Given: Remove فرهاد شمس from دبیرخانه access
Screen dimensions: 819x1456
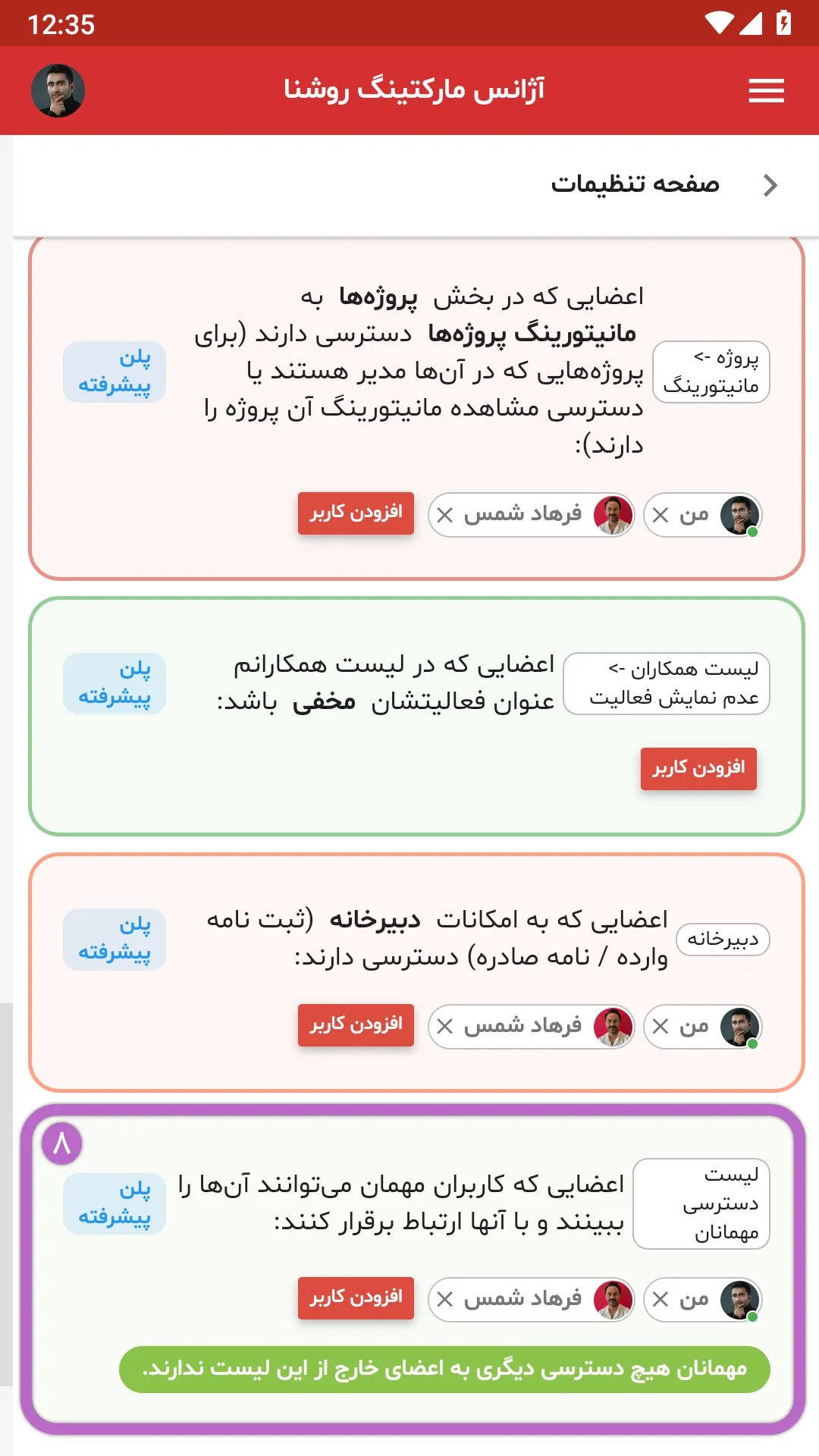Looking at the screenshot, I should (445, 1027).
